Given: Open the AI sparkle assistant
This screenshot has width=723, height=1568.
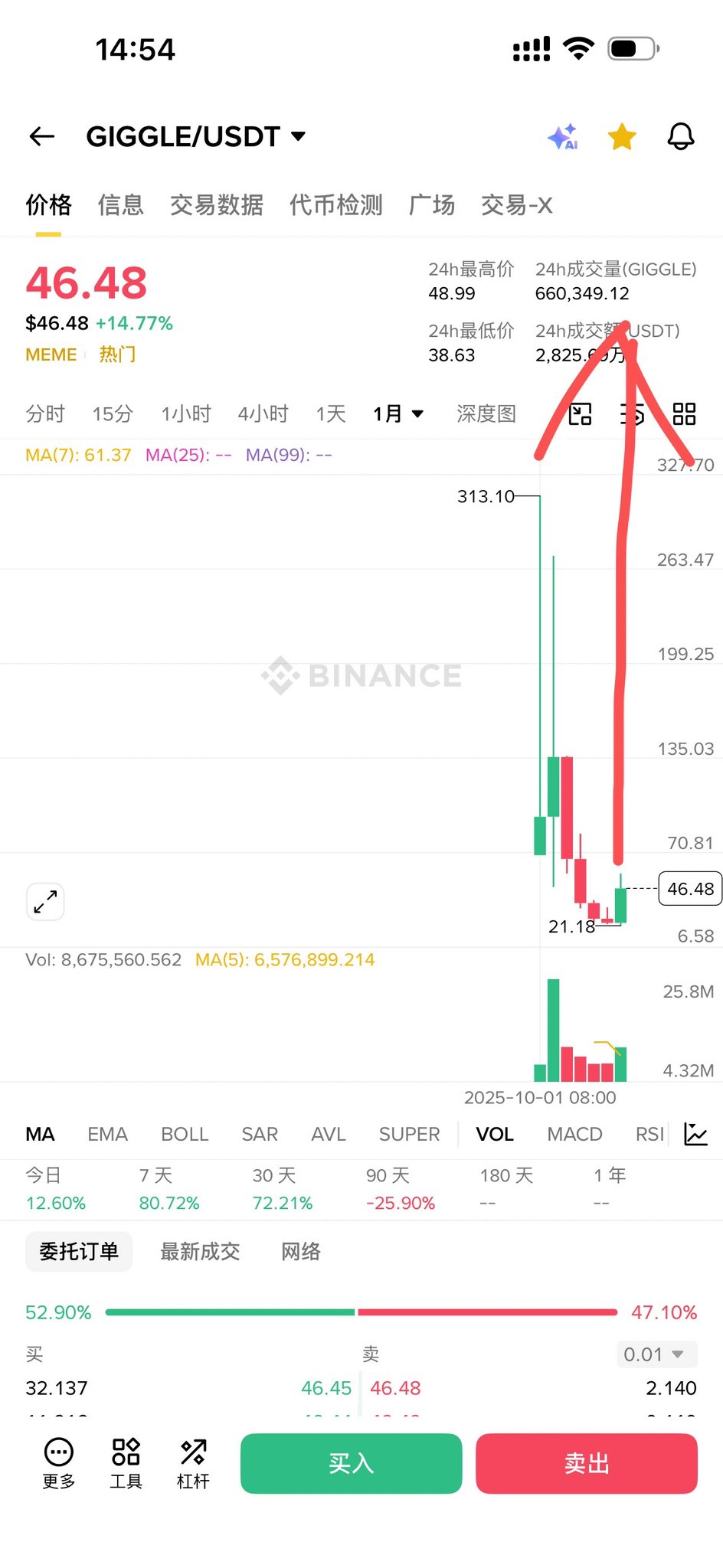Looking at the screenshot, I should (563, 137).
